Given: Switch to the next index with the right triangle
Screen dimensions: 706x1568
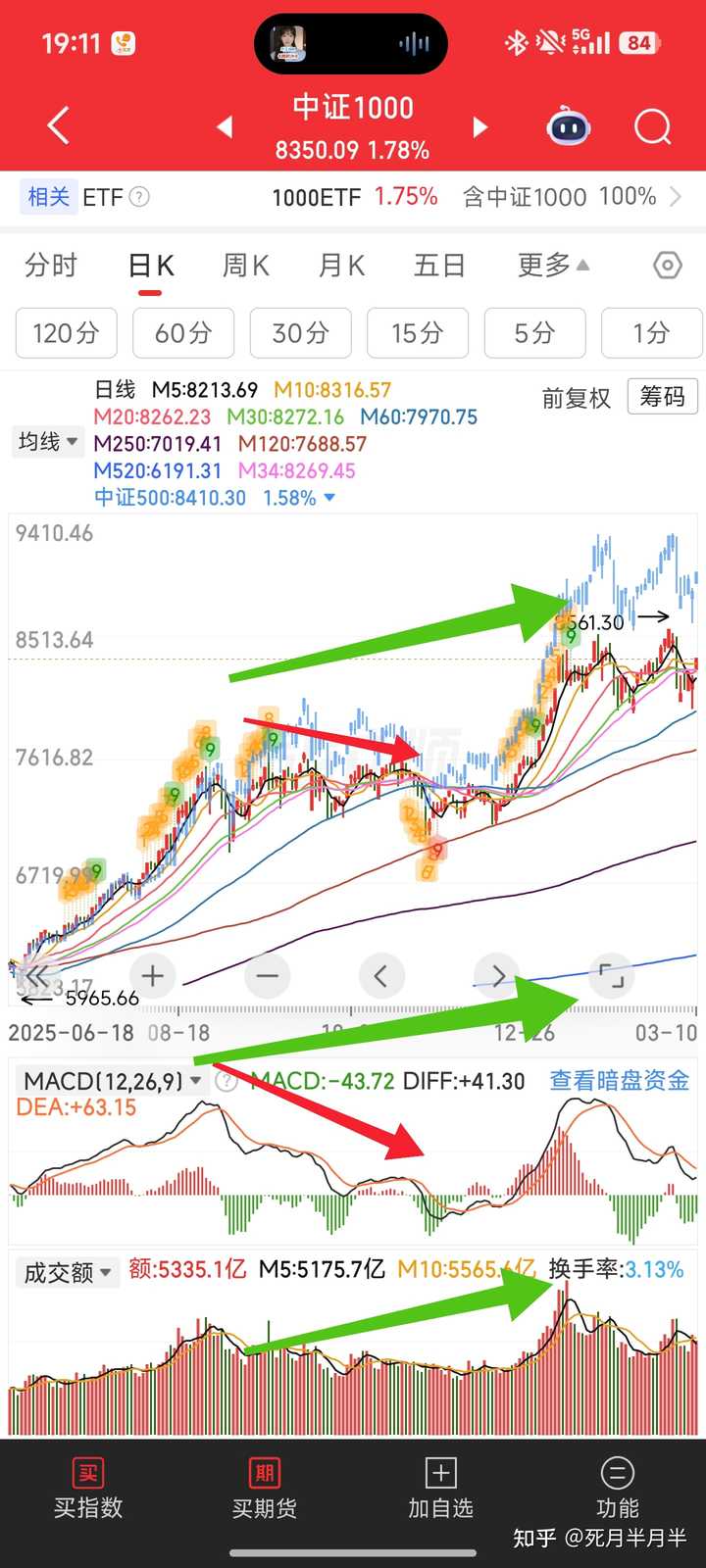Looking at the screenshot, I should [x=480, y=127].
